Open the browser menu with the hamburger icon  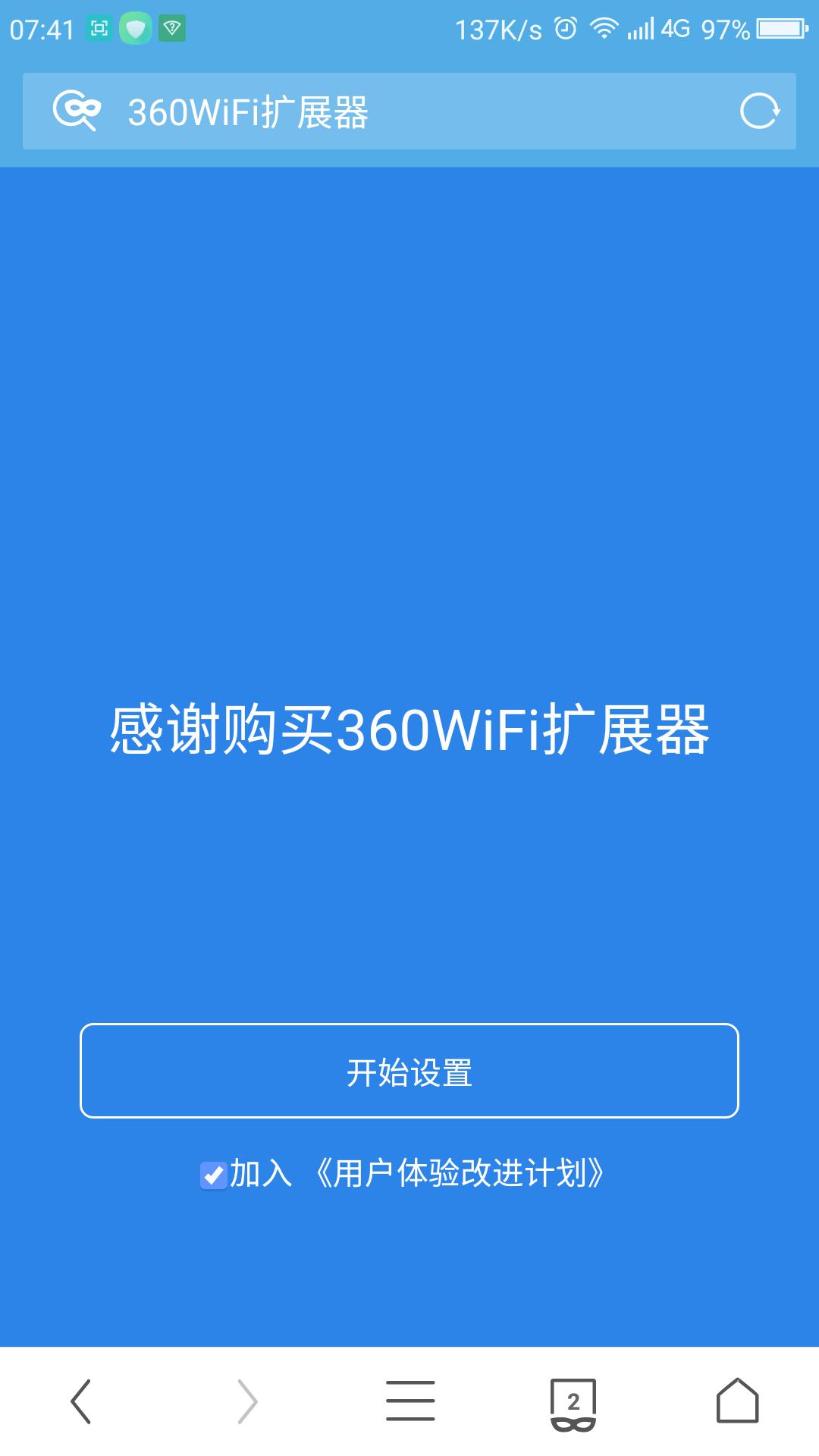(x=409, y=1401)
